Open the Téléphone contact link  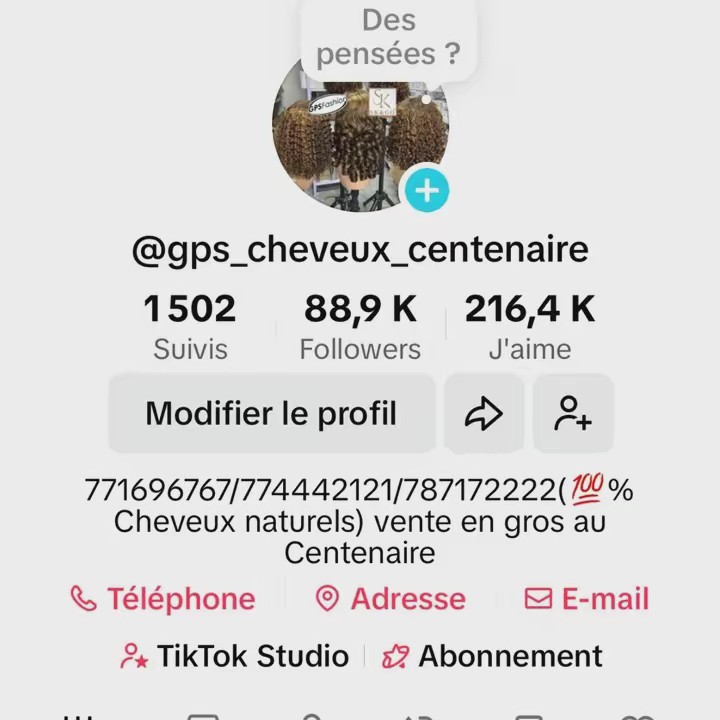(x=163, y=599)
